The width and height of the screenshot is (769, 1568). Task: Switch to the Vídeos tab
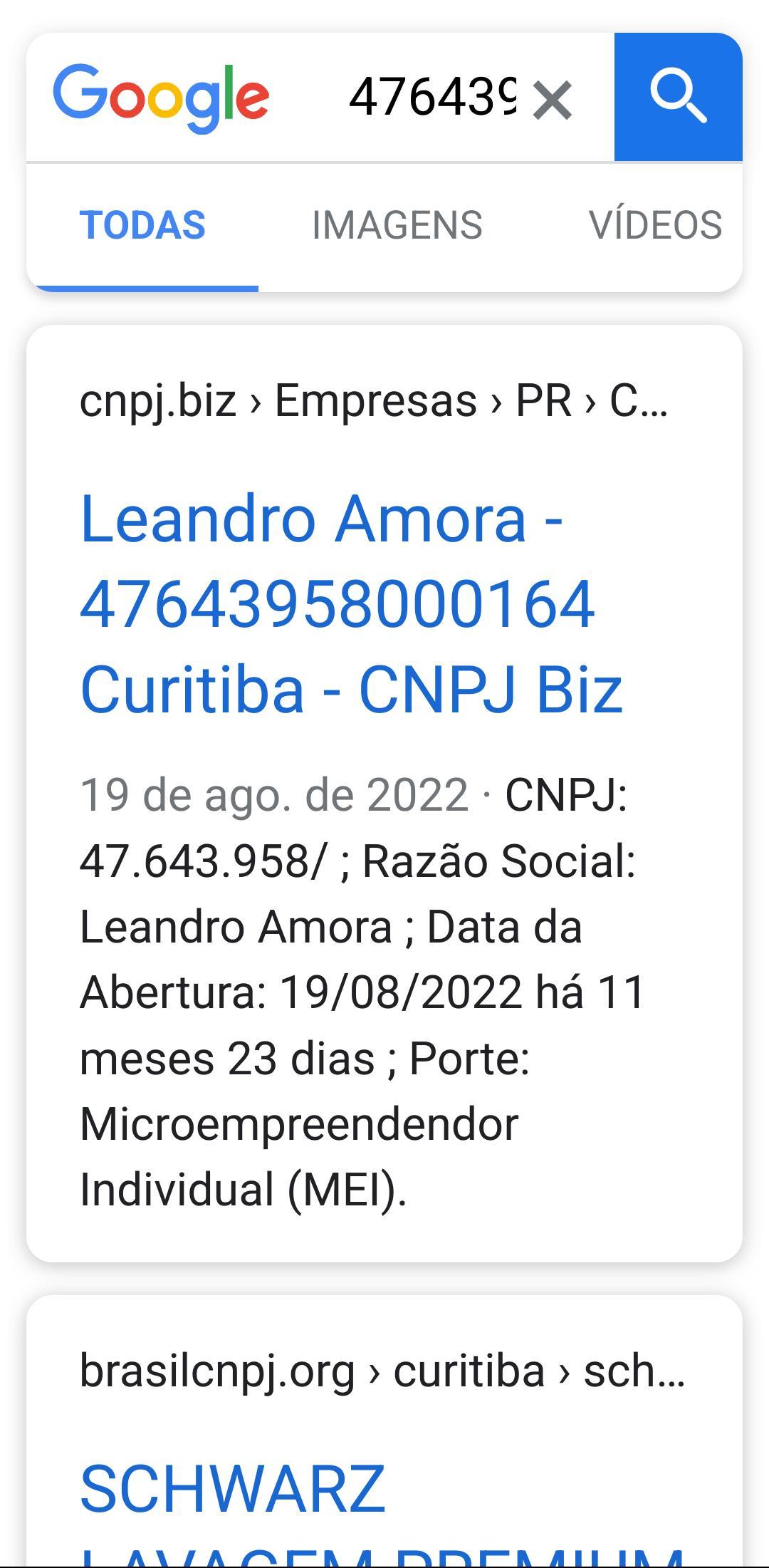pyautogui.click(x=654, y=225)
